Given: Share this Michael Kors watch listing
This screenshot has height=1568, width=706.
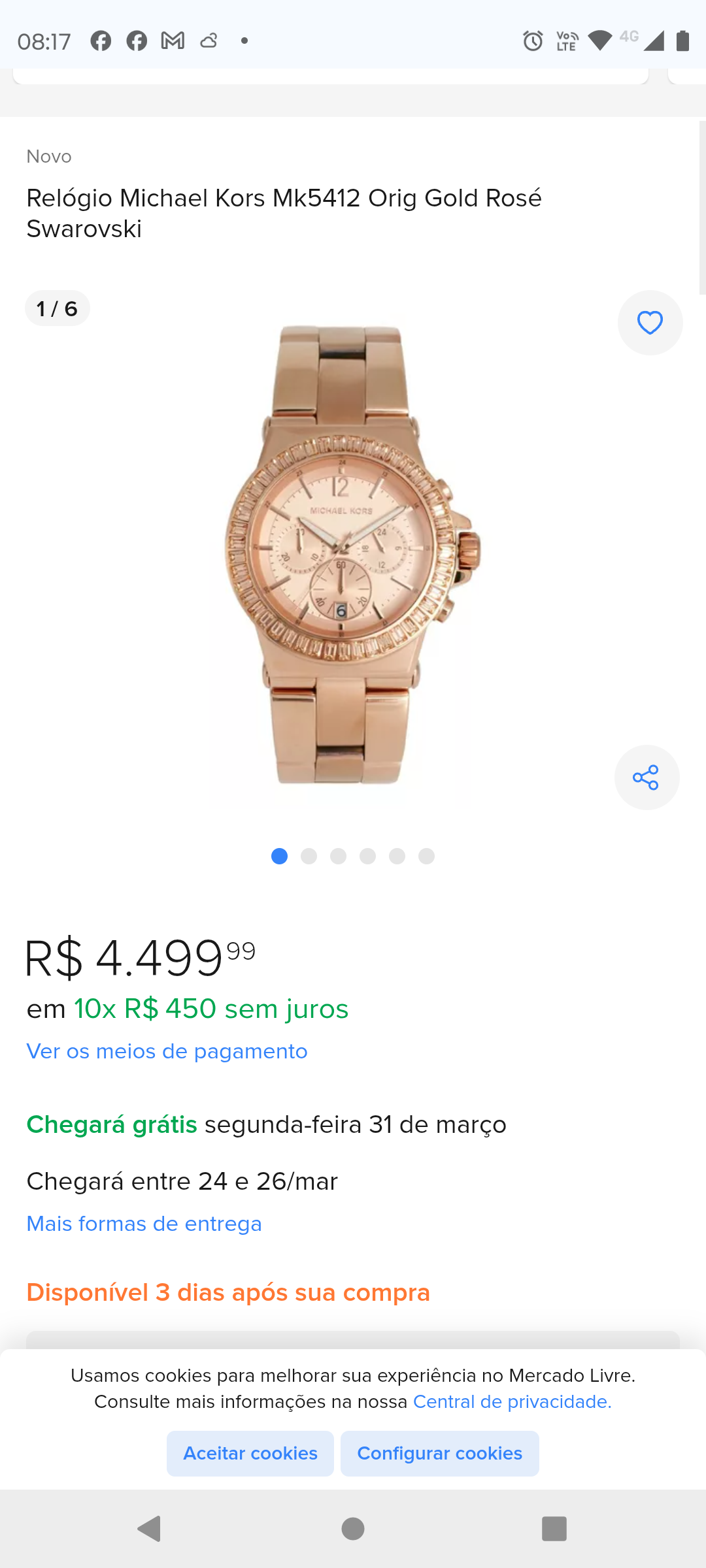Looking at the screenshot, I should coord(647,777).
